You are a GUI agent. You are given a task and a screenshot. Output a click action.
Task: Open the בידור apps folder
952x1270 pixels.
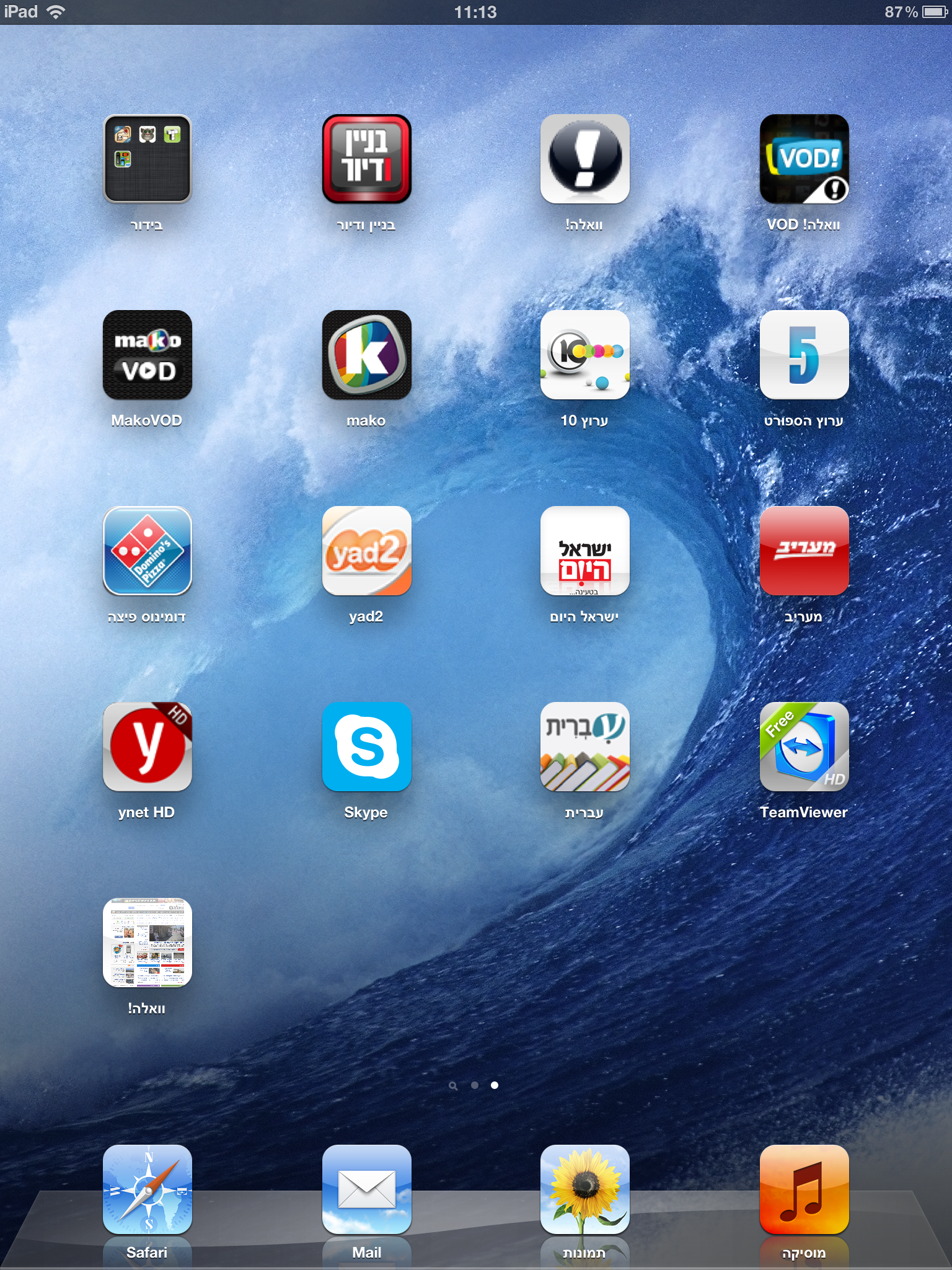(x=147, y=159)
